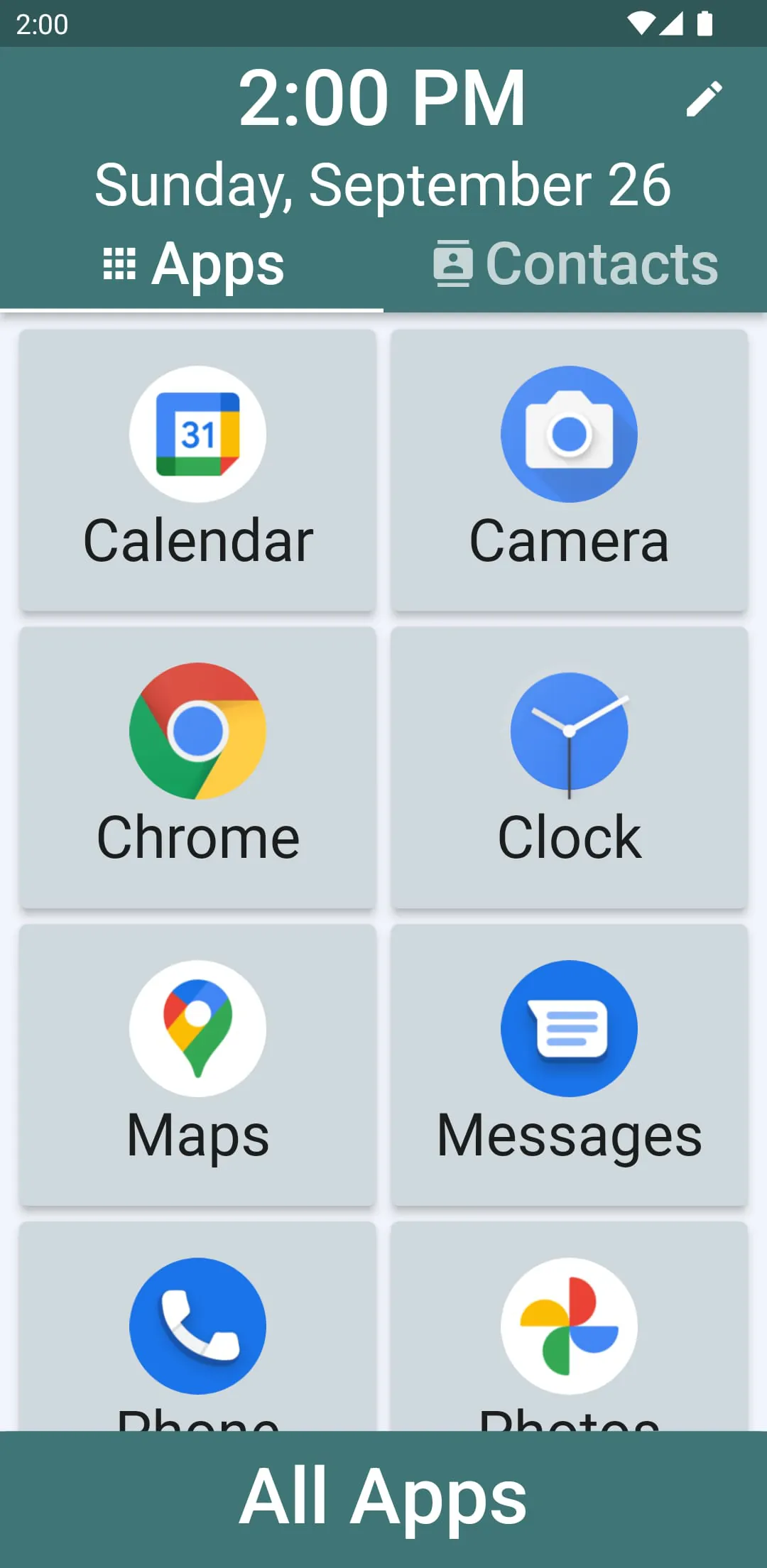Tap the Contacts card icon

453,264
